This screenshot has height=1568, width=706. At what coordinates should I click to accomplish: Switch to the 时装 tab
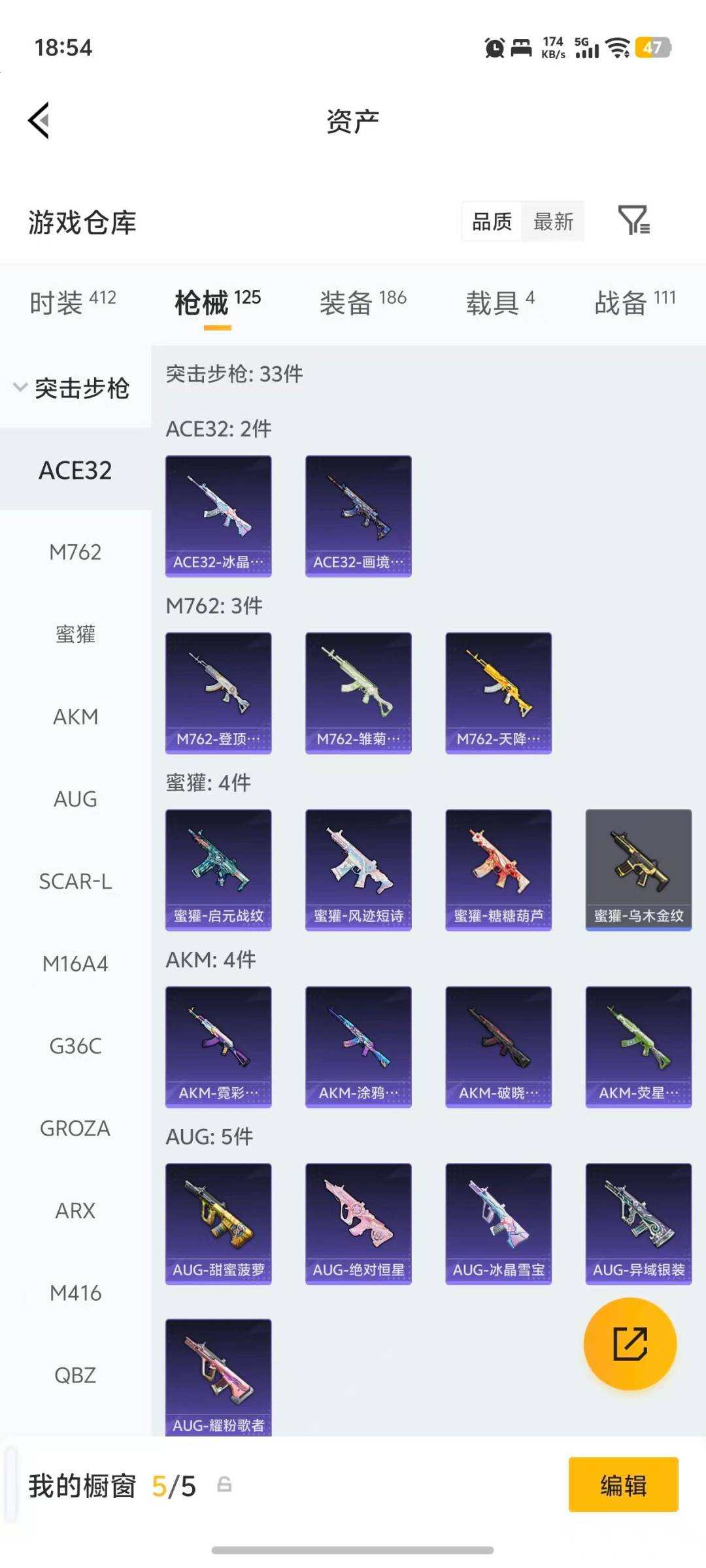[x=73, y=302]
